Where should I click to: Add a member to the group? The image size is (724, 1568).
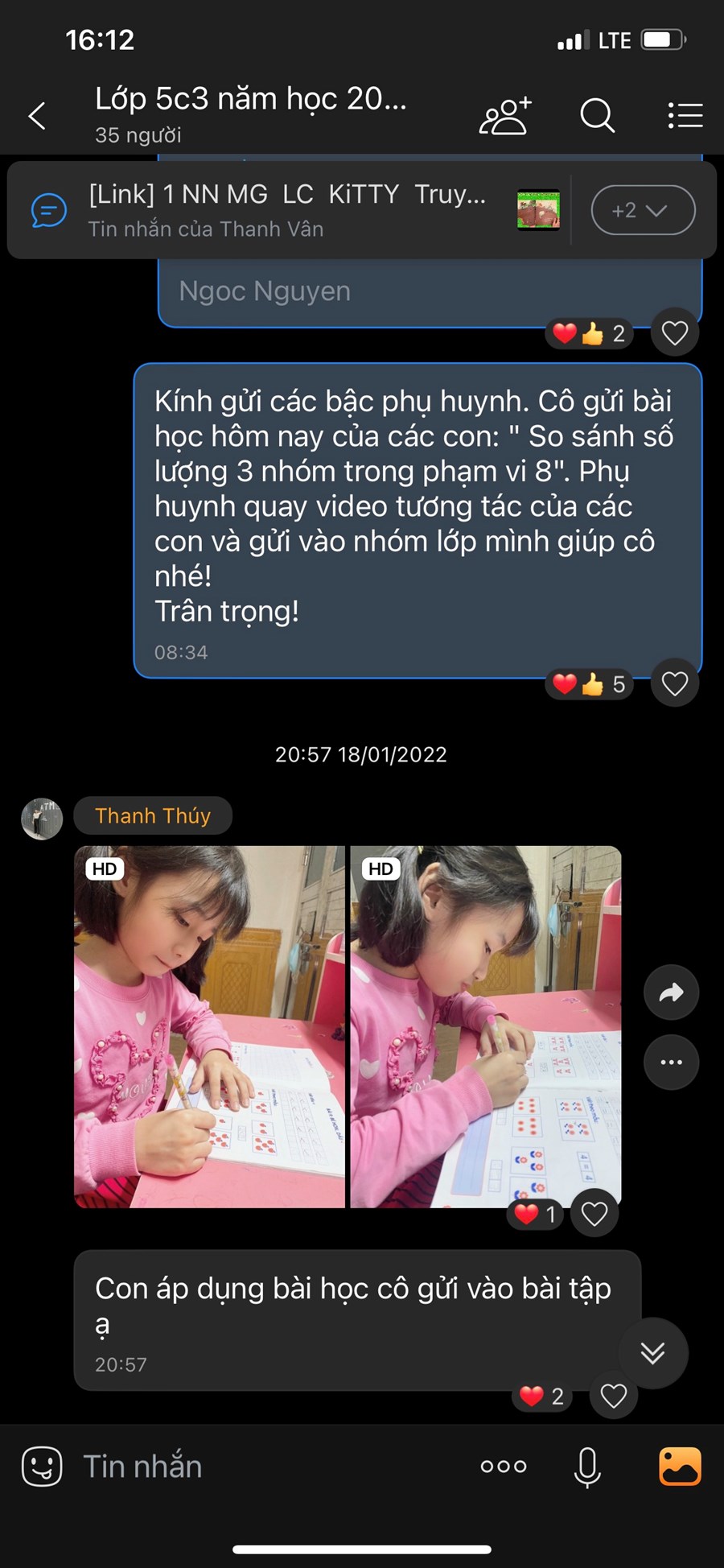(505, 116)
